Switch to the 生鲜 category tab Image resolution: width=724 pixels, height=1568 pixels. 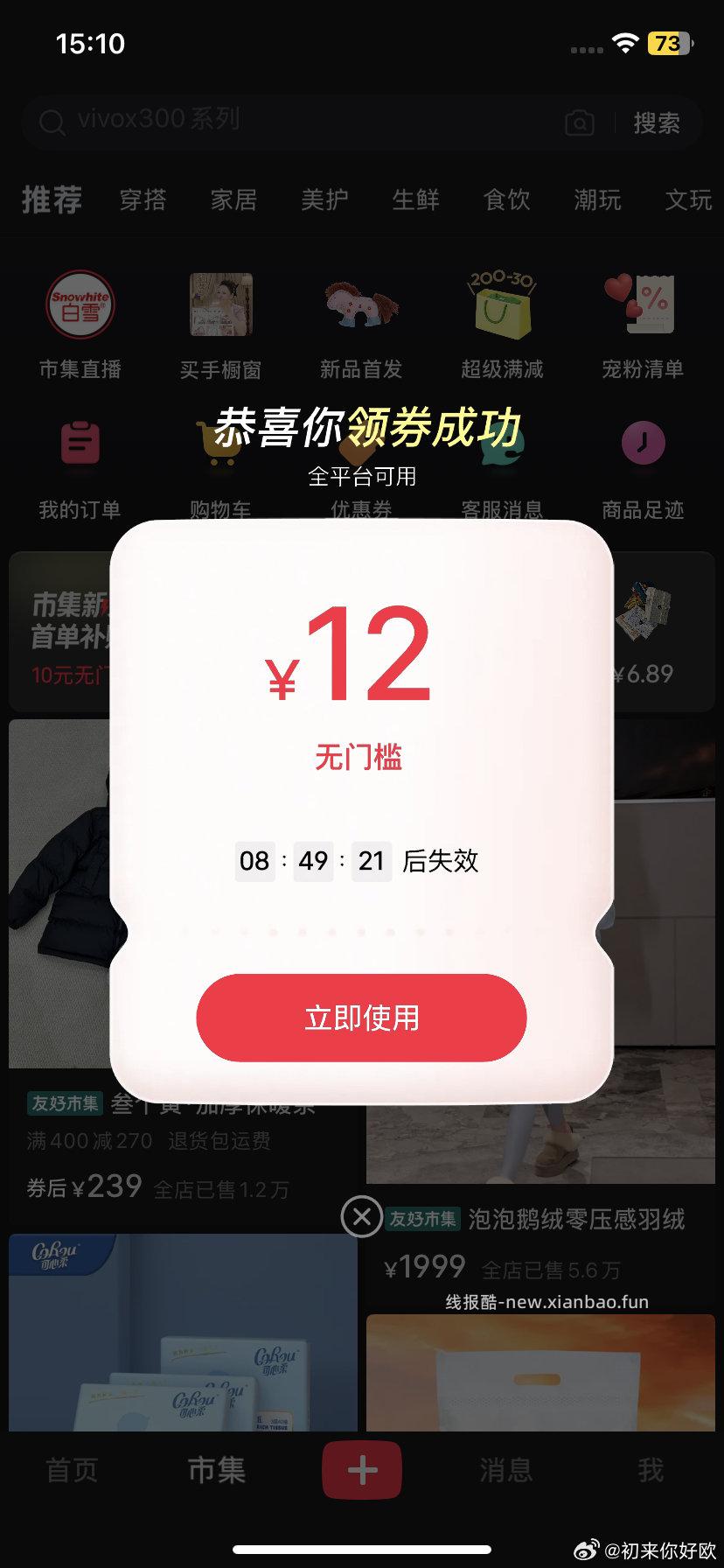click(416, 200)
